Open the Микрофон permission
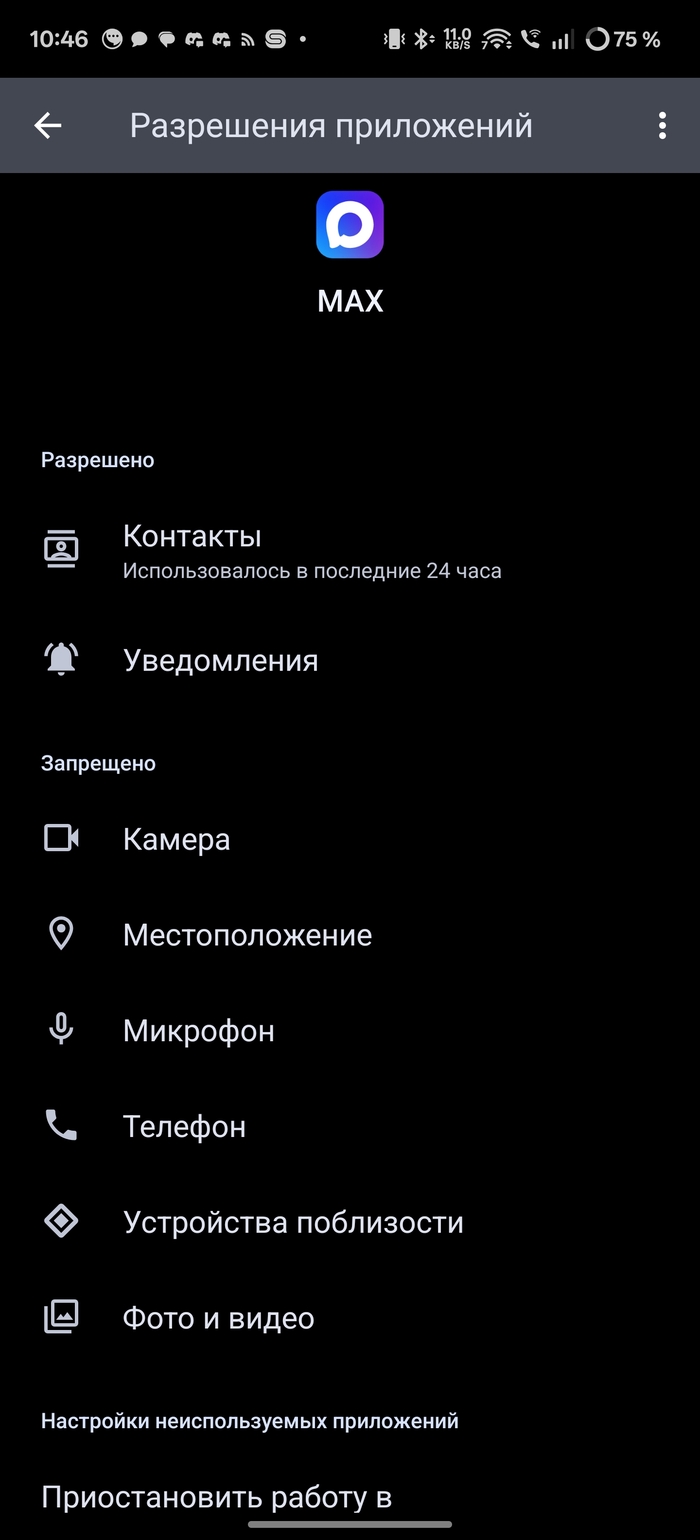The image size is (700, 1540). [x=198, y=1031]
